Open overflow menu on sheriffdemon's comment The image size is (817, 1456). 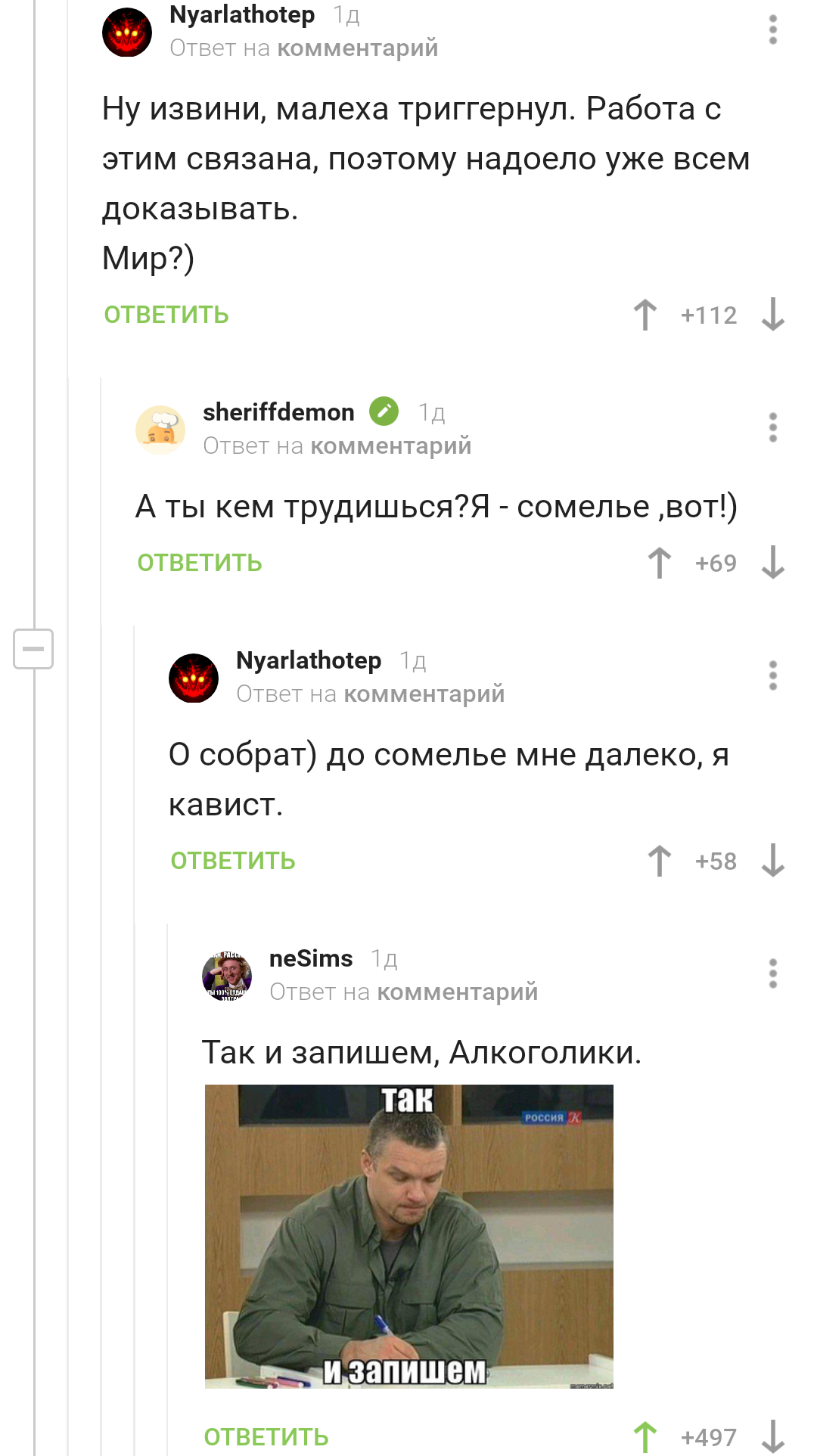(x=772, y=428)
